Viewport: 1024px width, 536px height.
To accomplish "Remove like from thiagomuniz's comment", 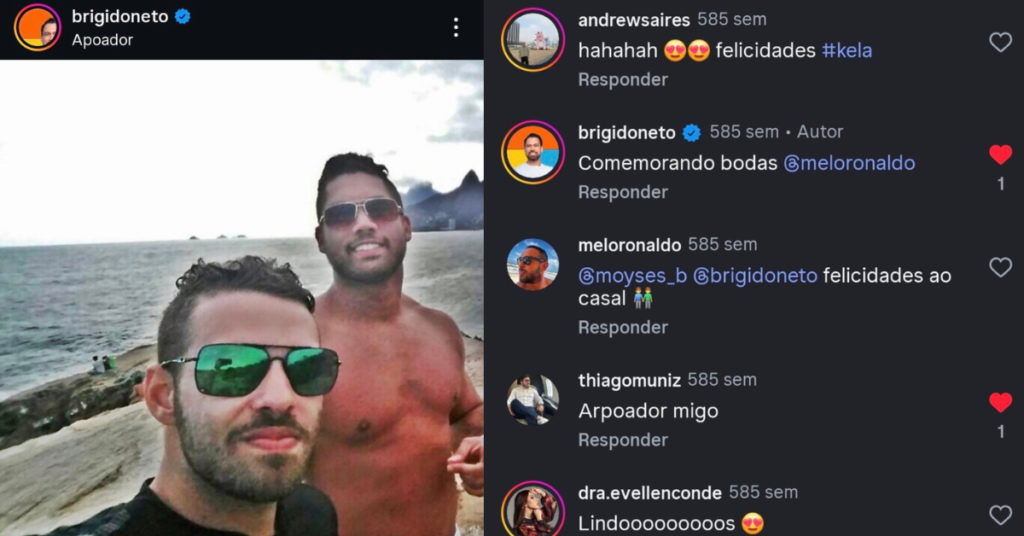I will tap(1000, 403).
